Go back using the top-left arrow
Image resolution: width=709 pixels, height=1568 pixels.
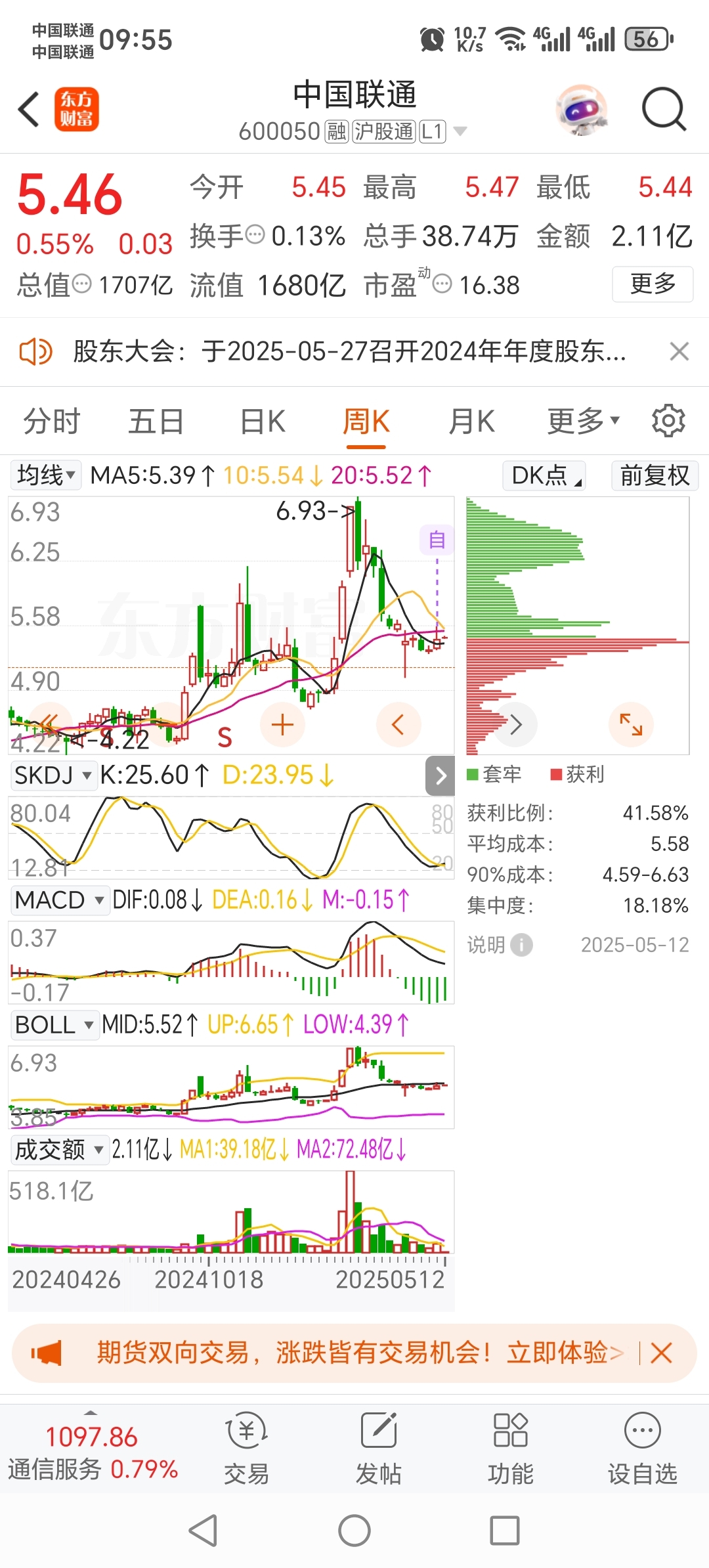point(29,109)
